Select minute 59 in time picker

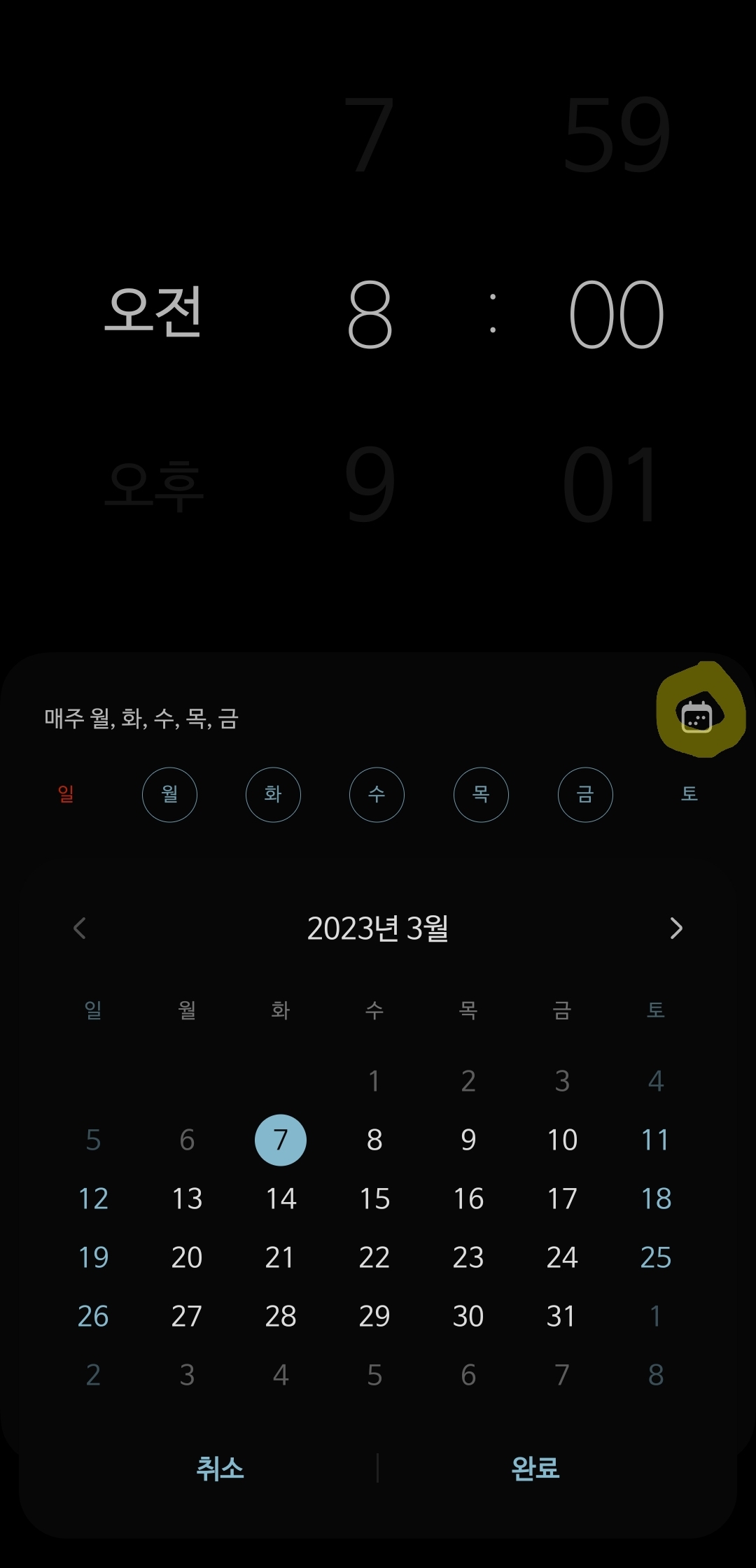coord(616,134)
